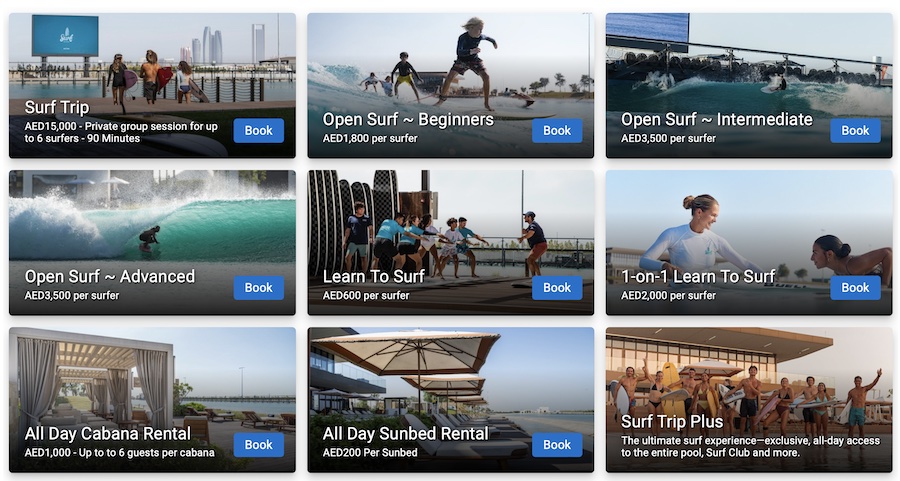The height and width of the screenshot is (481, 900).
Task: Book 1-on-1 Learn To Surf
Action: coord(855,288)
